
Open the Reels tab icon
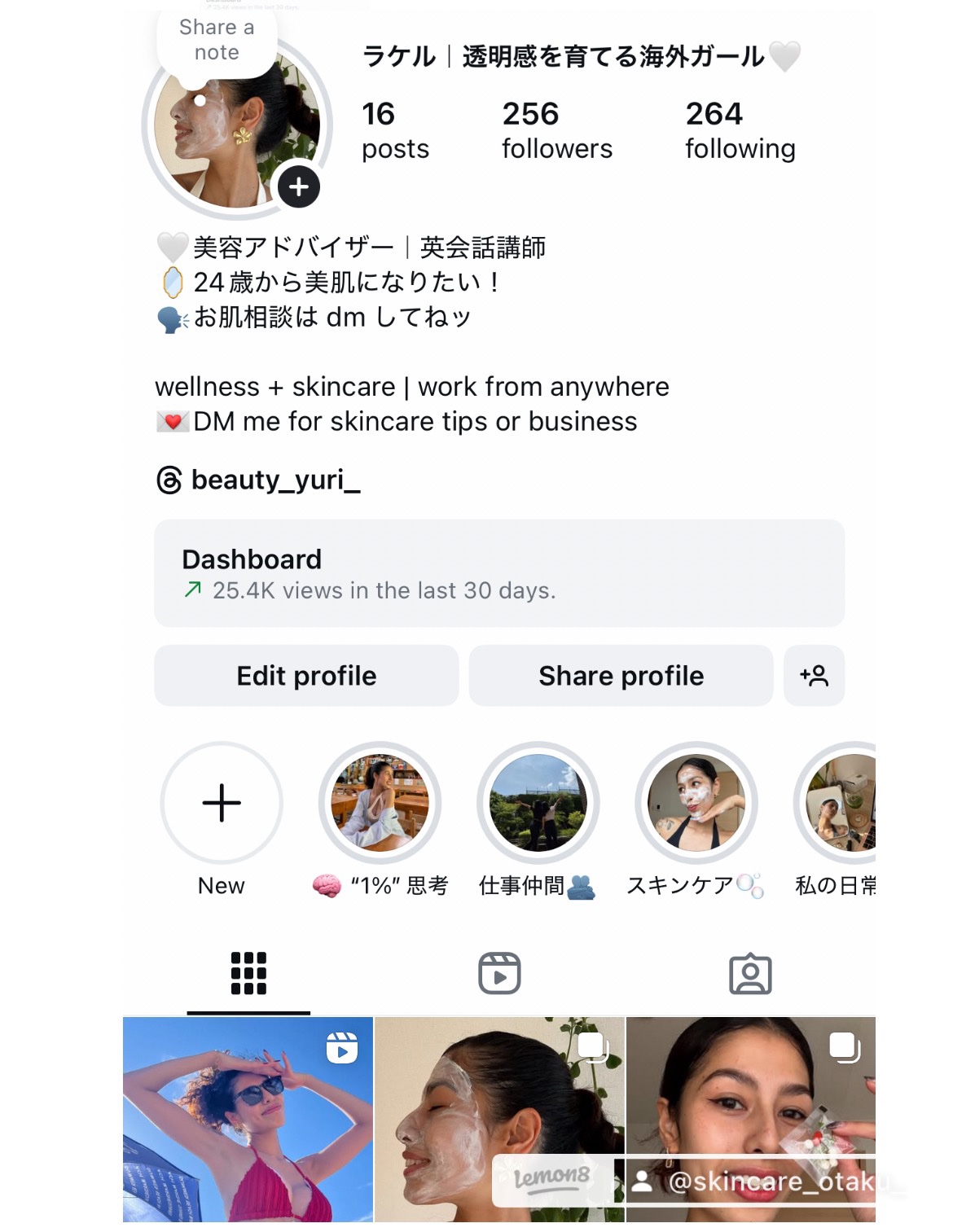pos(498,972)
